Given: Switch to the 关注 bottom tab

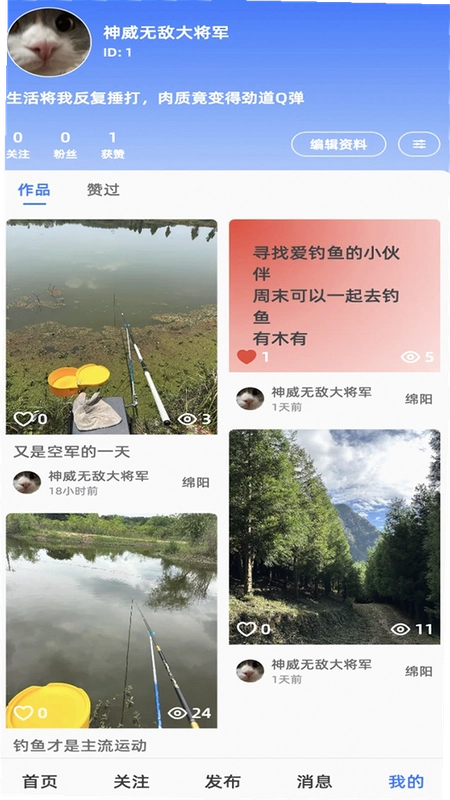Looking at the screenshot, I should (x=131, y=781).
